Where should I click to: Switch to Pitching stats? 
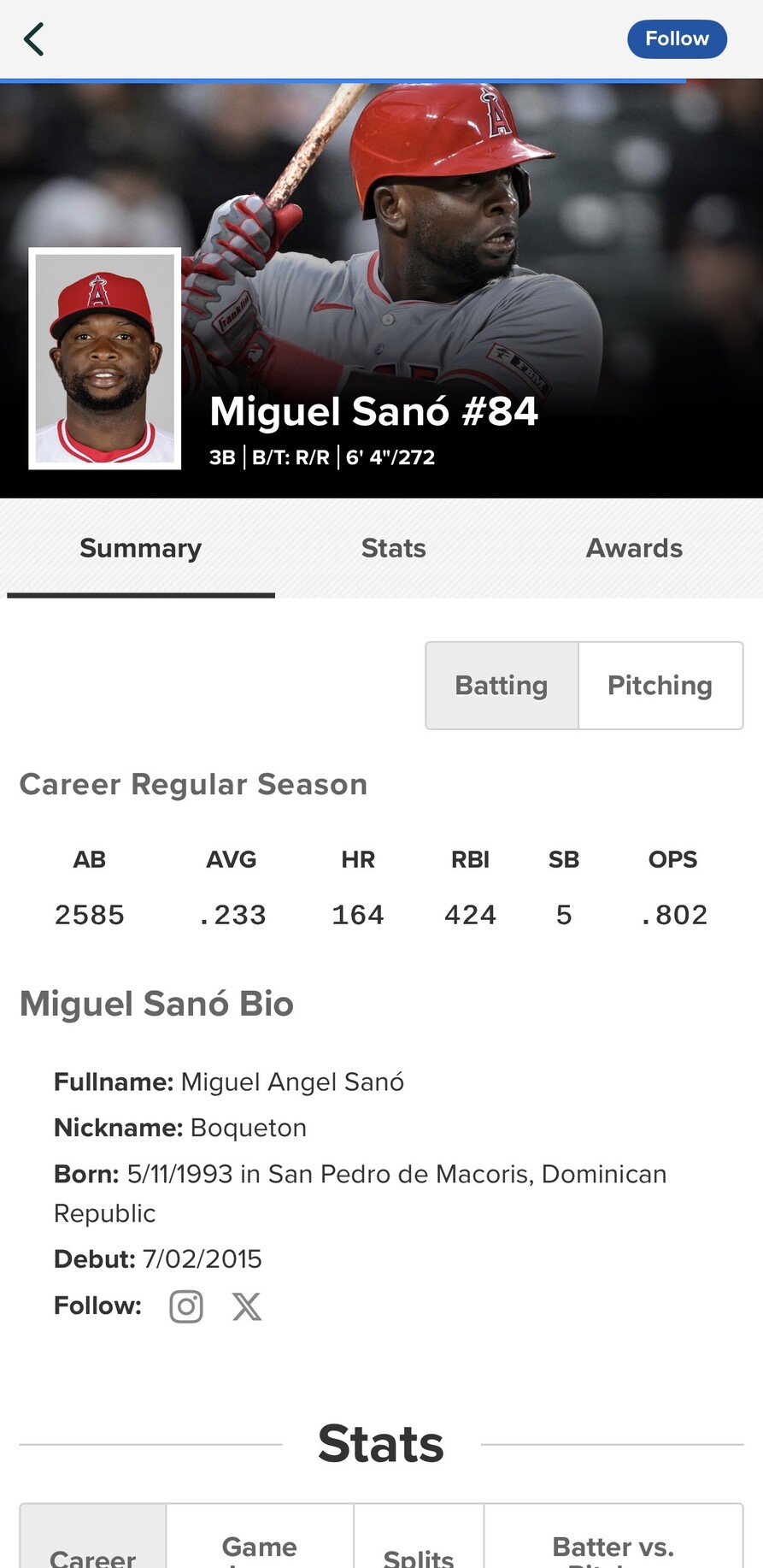point(660,686)
